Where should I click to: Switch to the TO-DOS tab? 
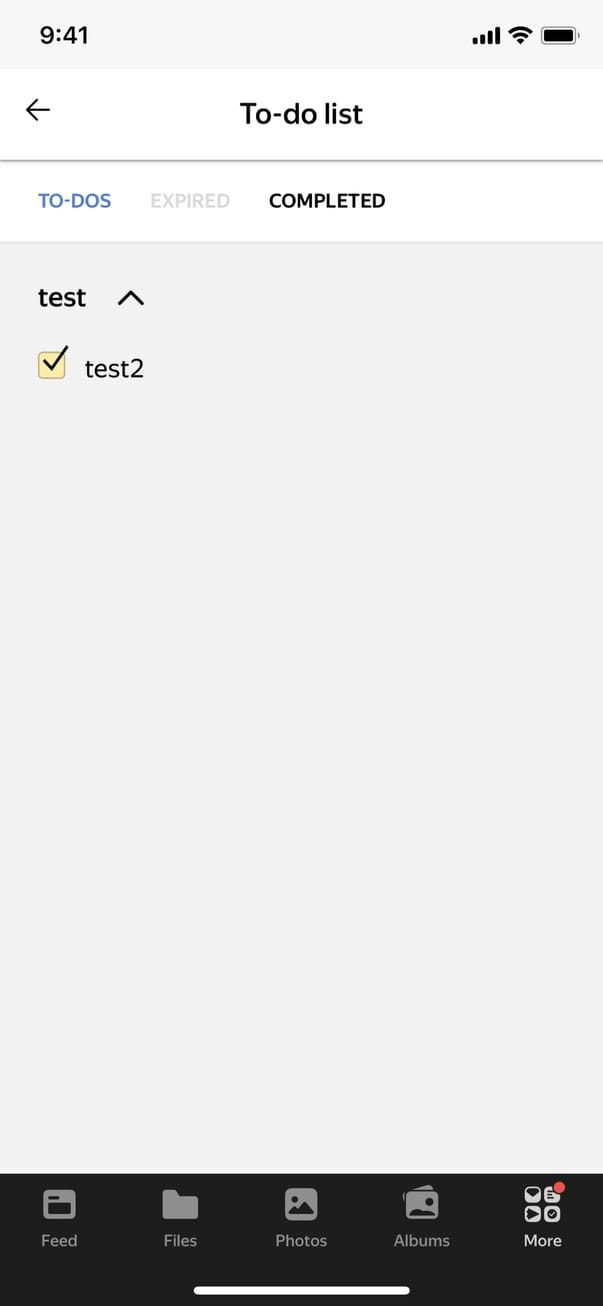coord(75,201)
